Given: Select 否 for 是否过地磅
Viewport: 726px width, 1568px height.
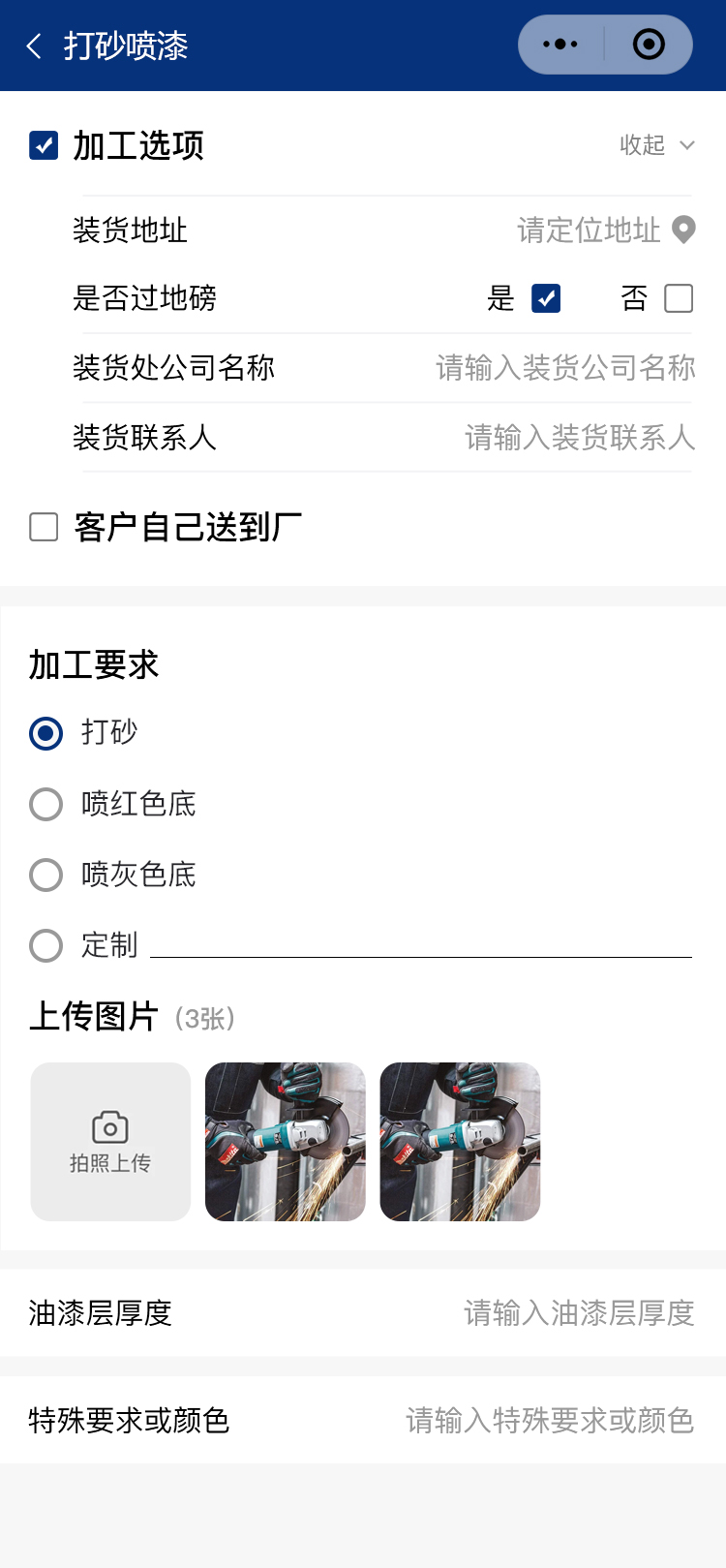Looking at the screenshot, I should 679,298.
